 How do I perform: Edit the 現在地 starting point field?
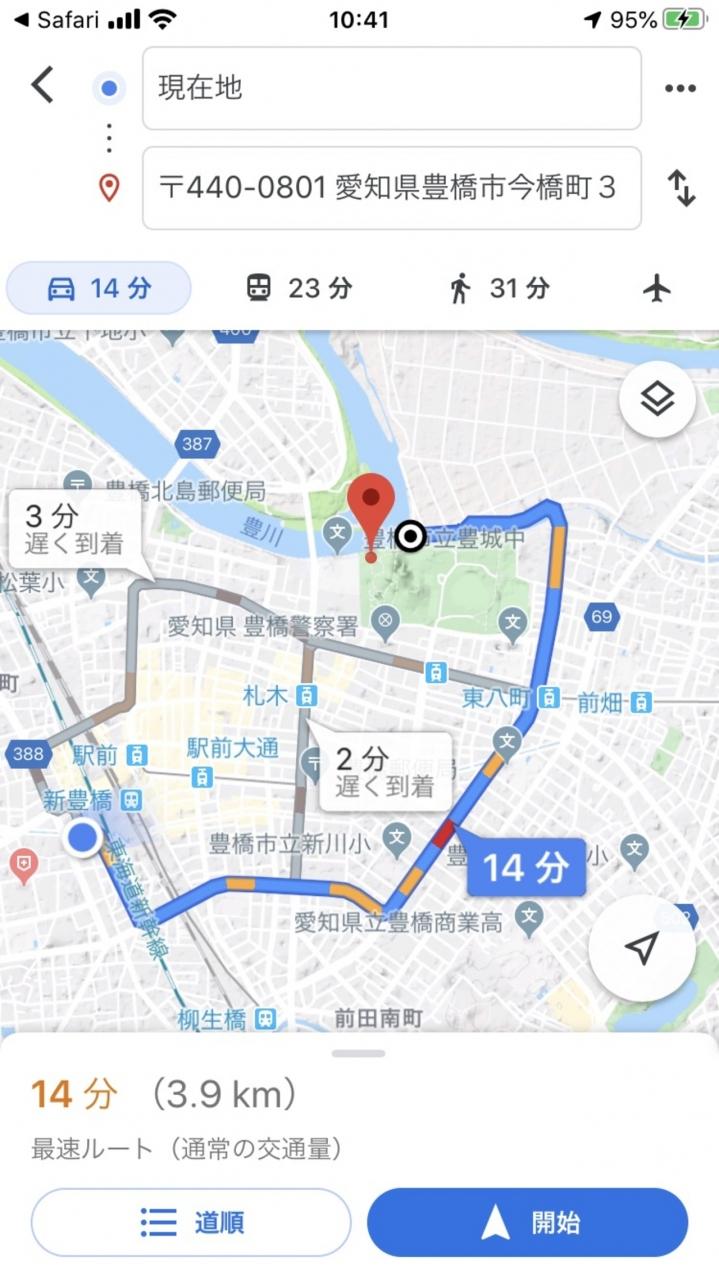391,88
